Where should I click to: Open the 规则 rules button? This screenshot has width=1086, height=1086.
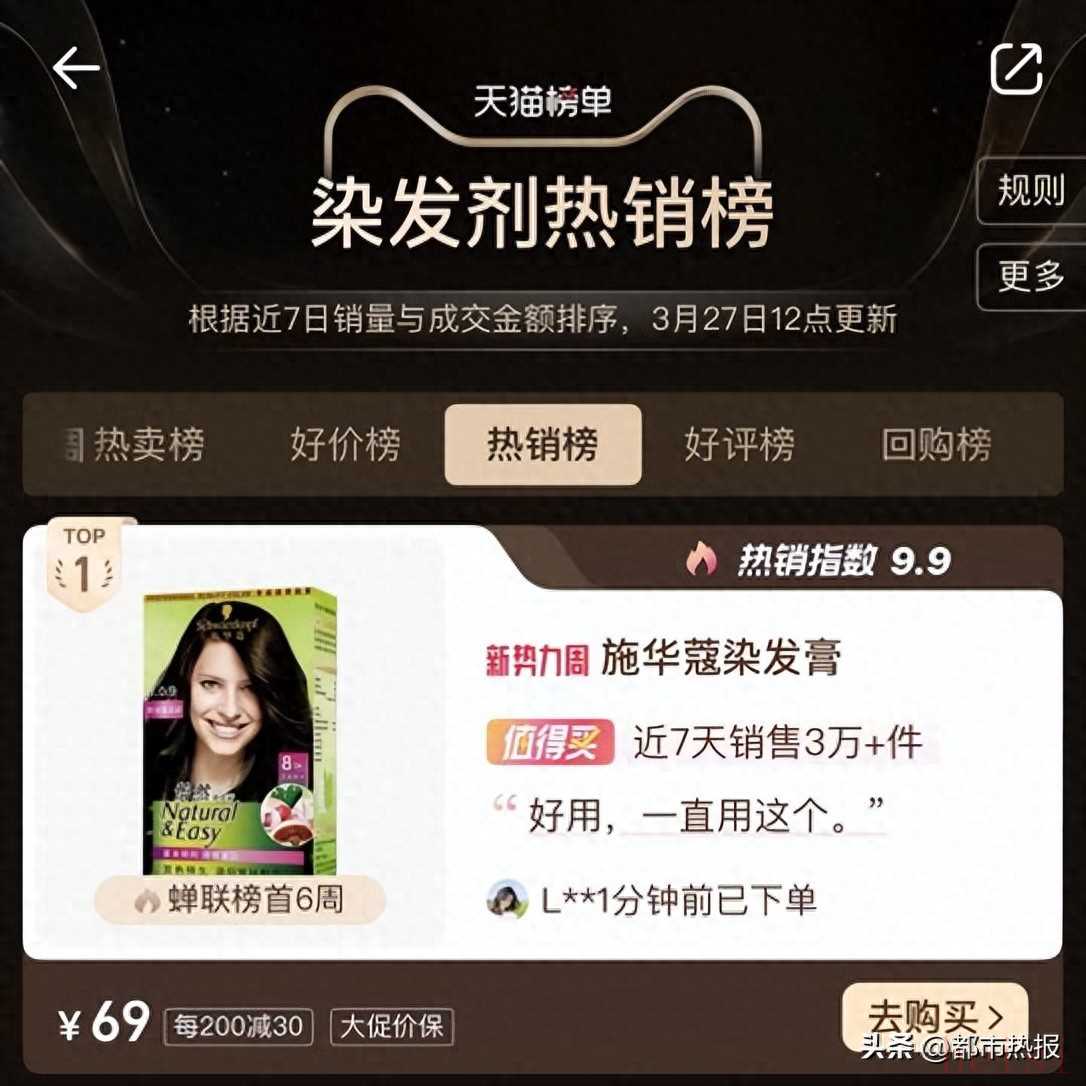pyautogui.click(x=1031, y=190)
